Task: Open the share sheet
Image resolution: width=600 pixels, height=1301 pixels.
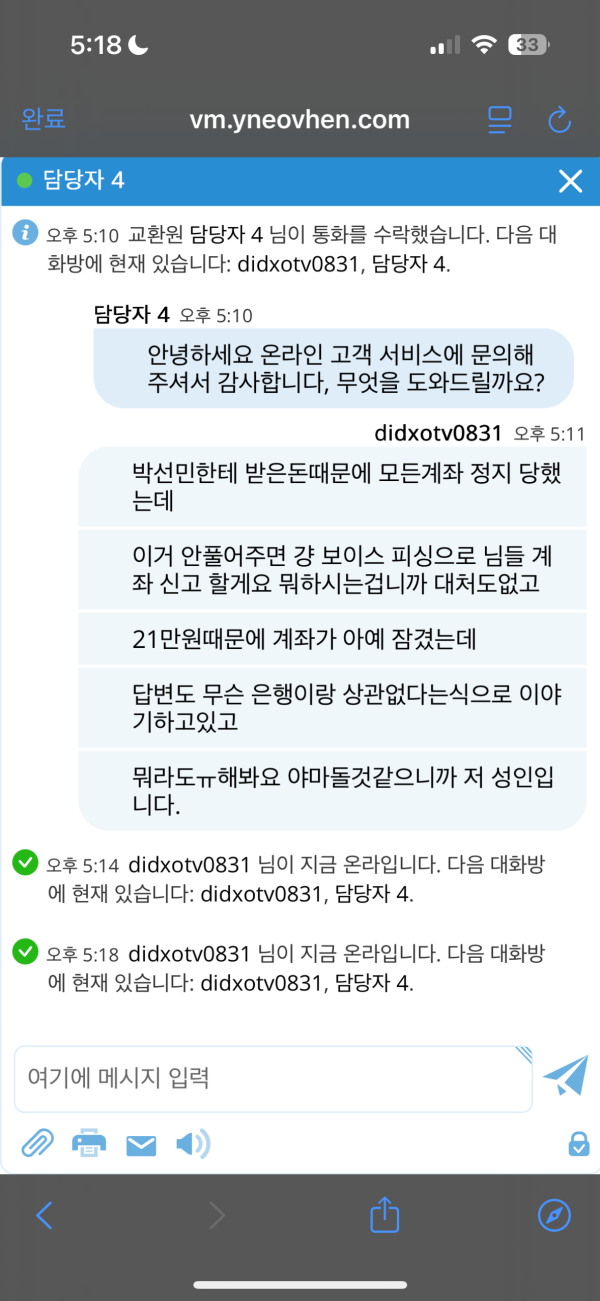Action: (x=384, y=1215)
